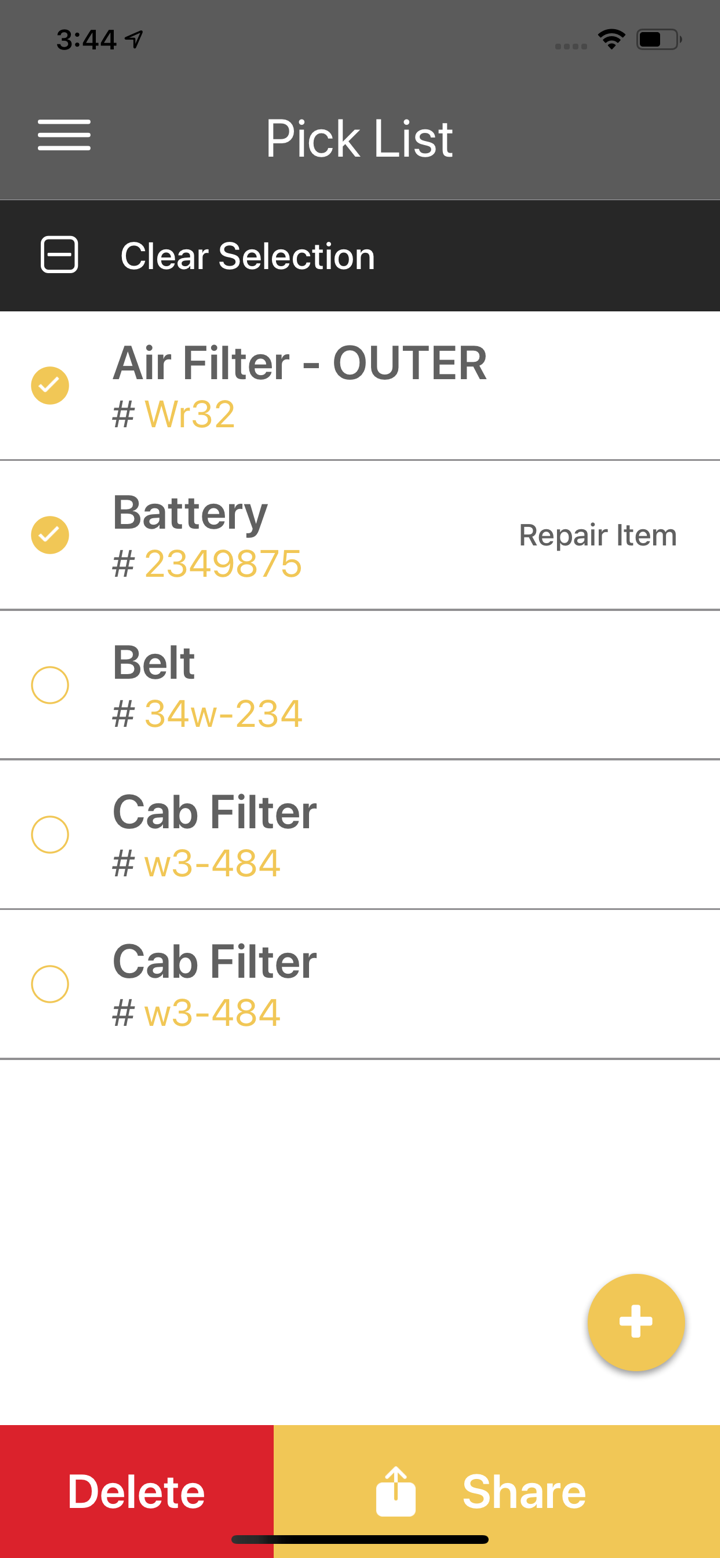This screenshot has height=1558, width=720.
Task: Open the navigation hamburger menu
Action: (x=64, y=136)
